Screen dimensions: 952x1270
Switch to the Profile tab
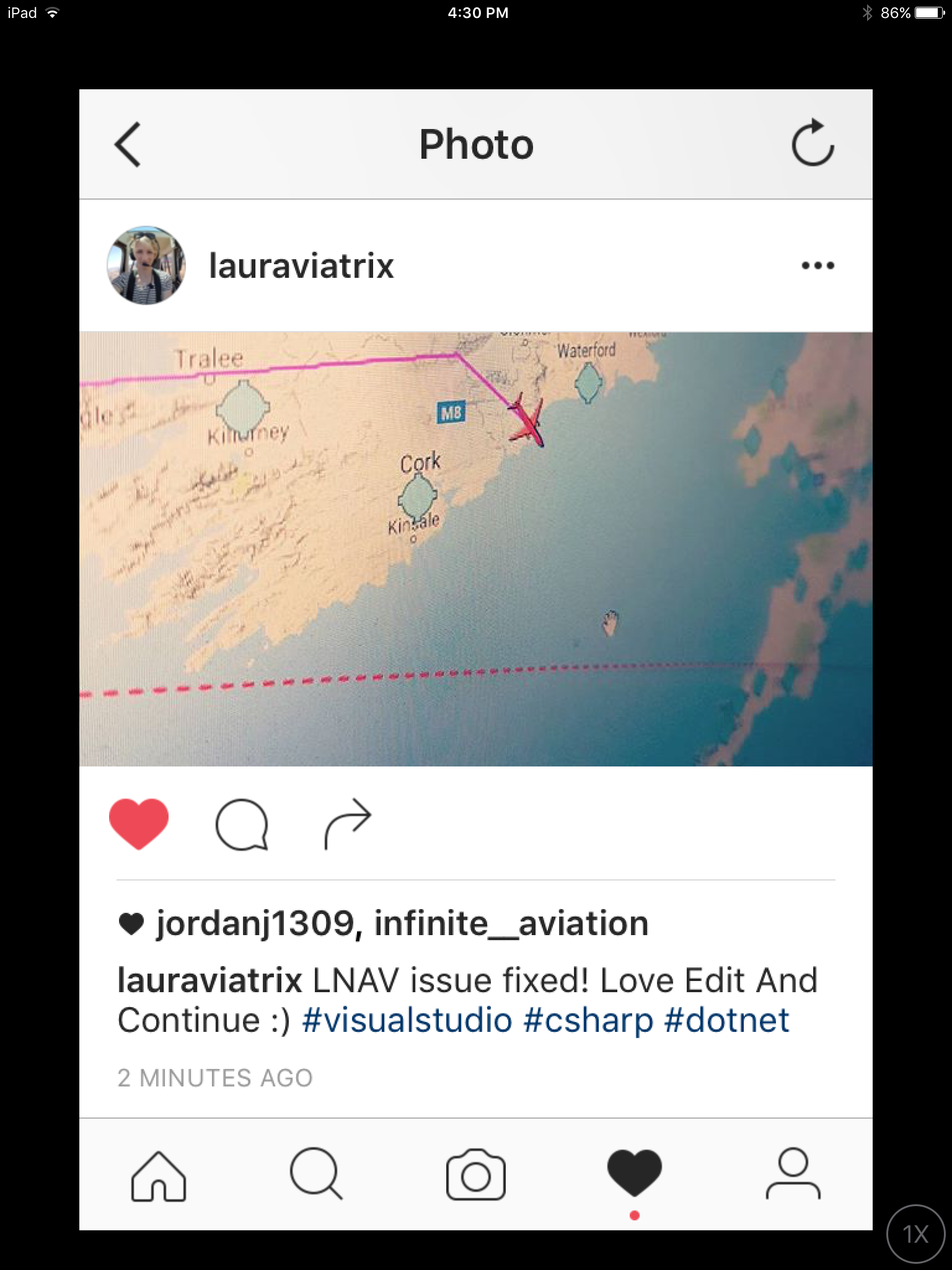[793, 1175]
